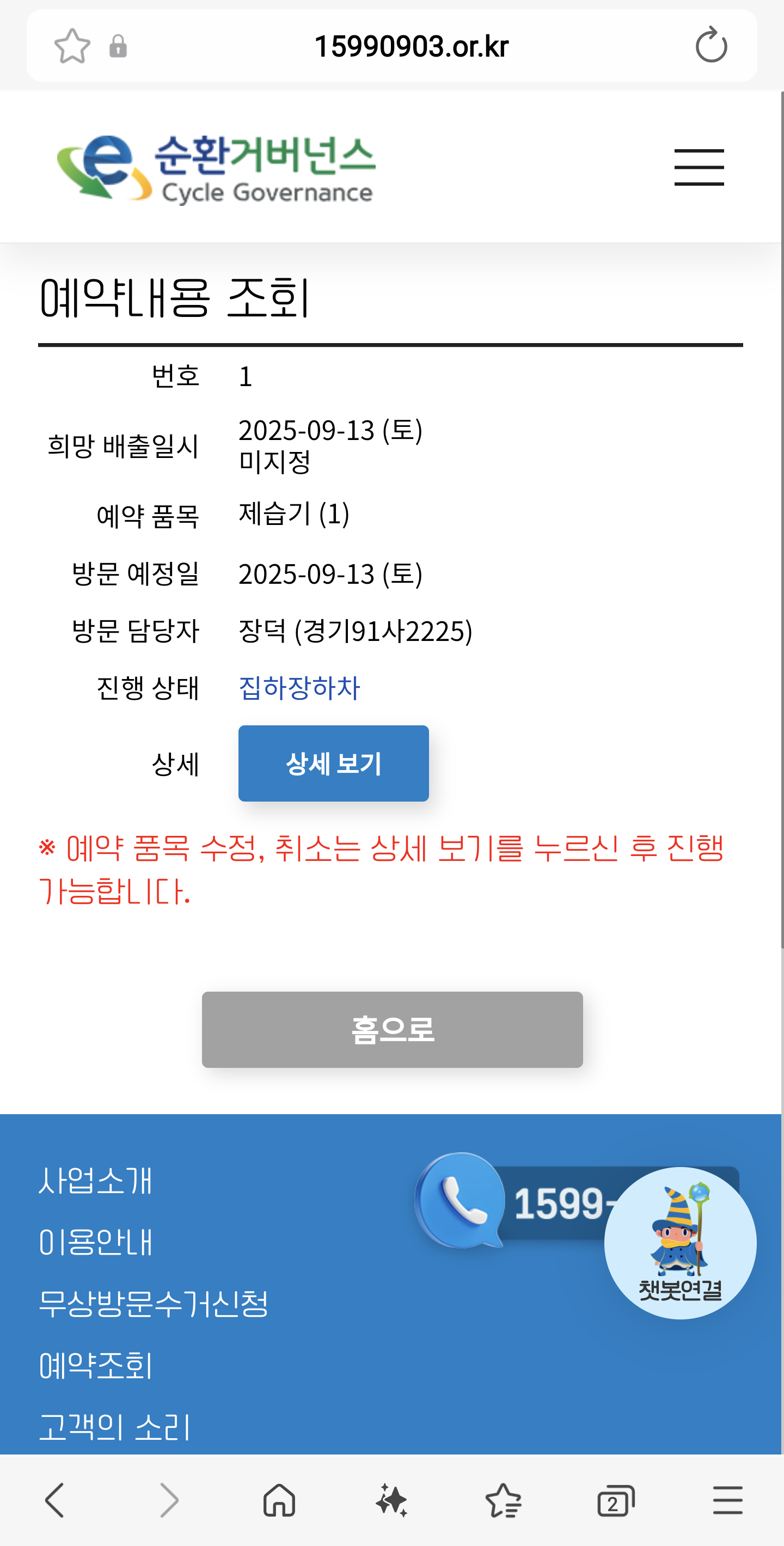Open the 예약조회 footer link
Image resolution: width=784 pixels, height=1546 pixels.
[x=95, y=1366]
